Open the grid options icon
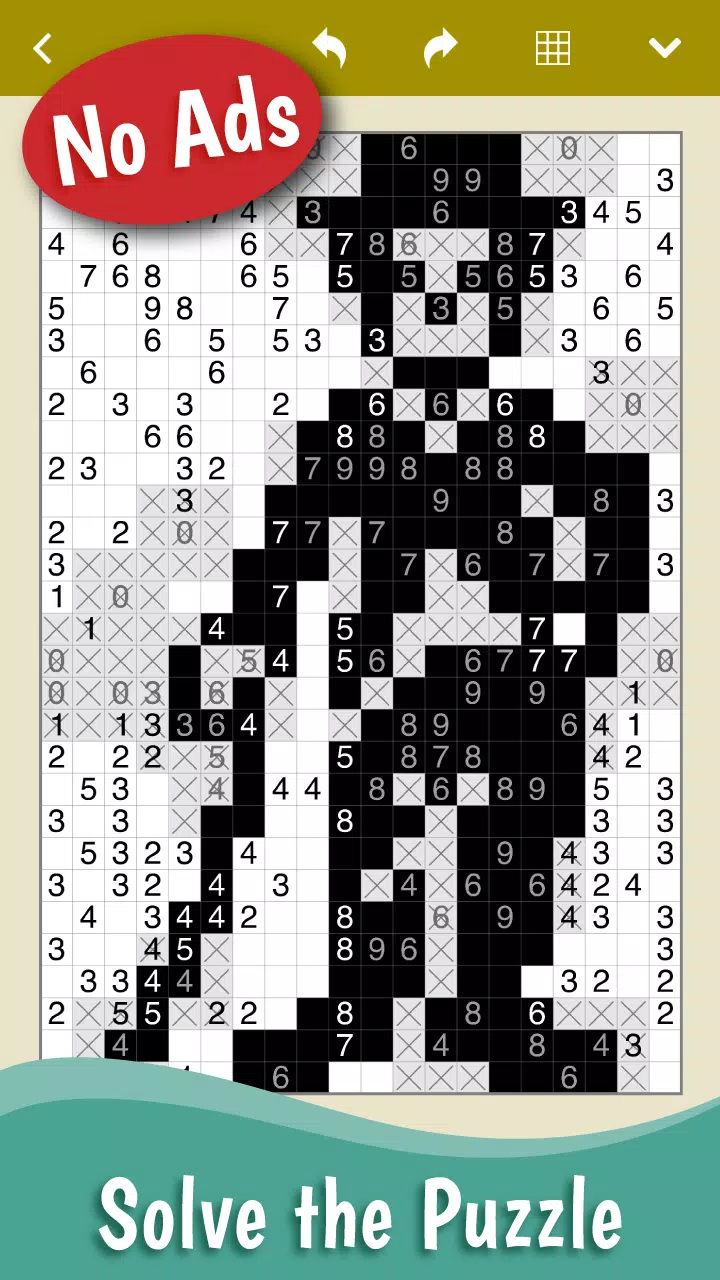Viewport: 720px width, 1280px height. click(x=553, y=47)
